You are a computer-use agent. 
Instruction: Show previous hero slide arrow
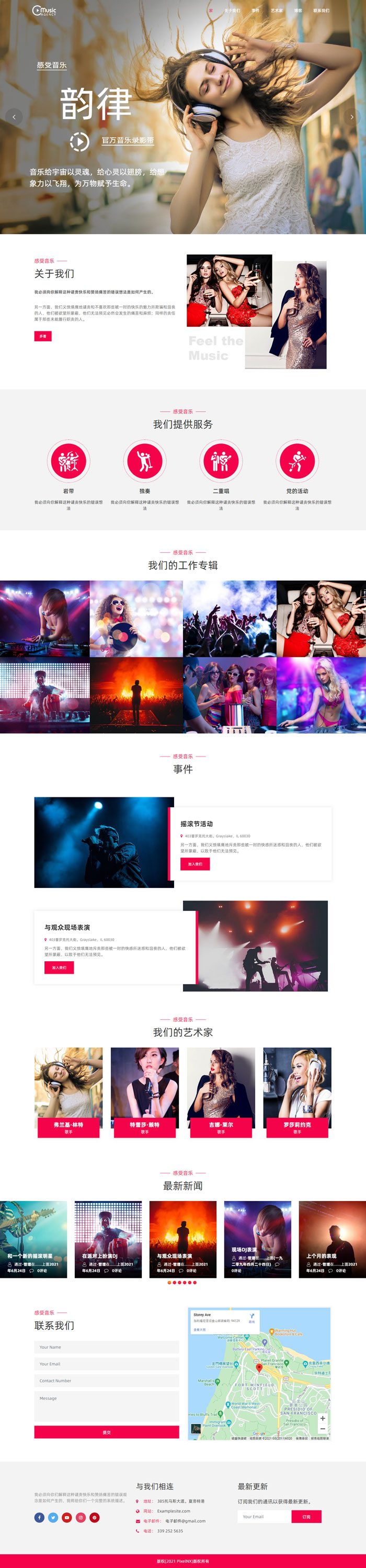click(14, 117)
